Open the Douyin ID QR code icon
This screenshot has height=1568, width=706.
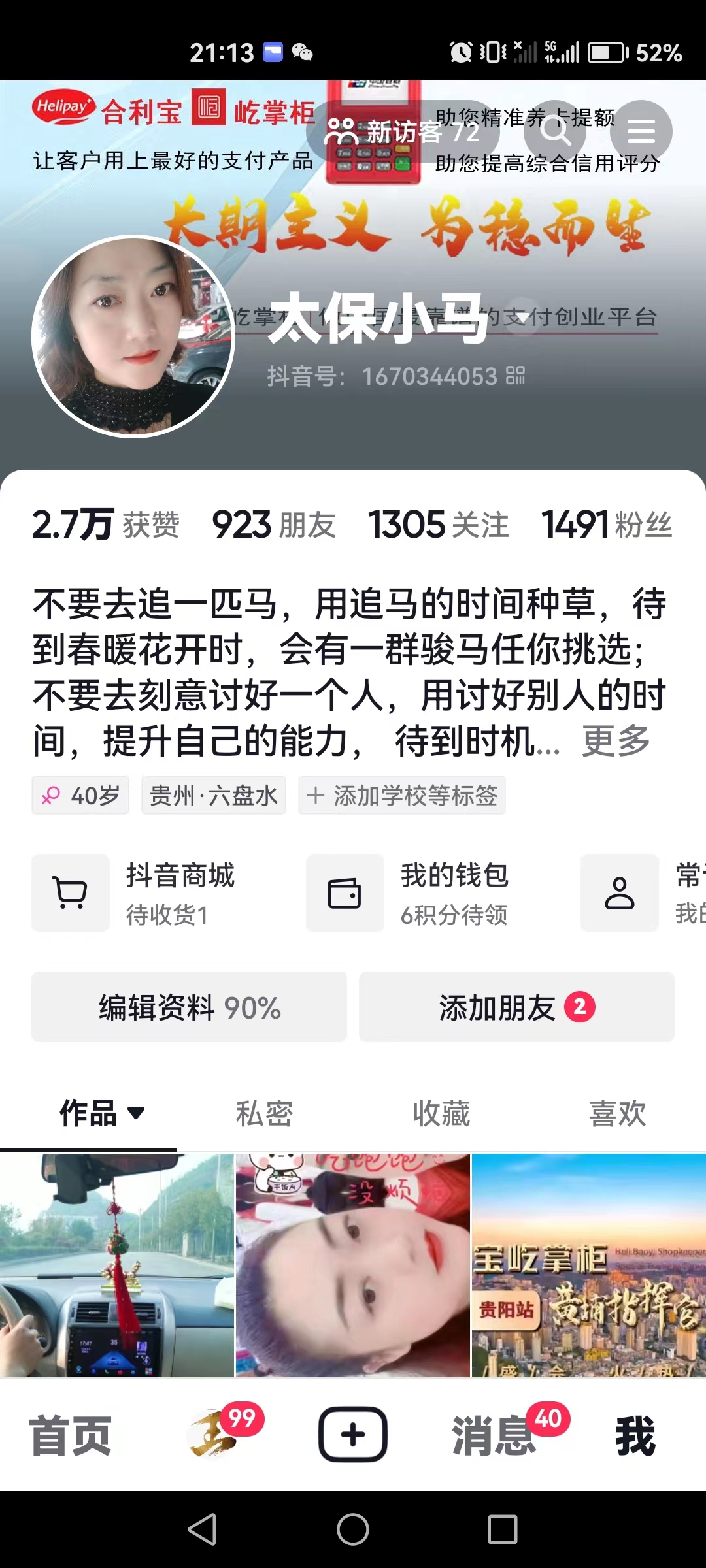(x=515, y=376)
